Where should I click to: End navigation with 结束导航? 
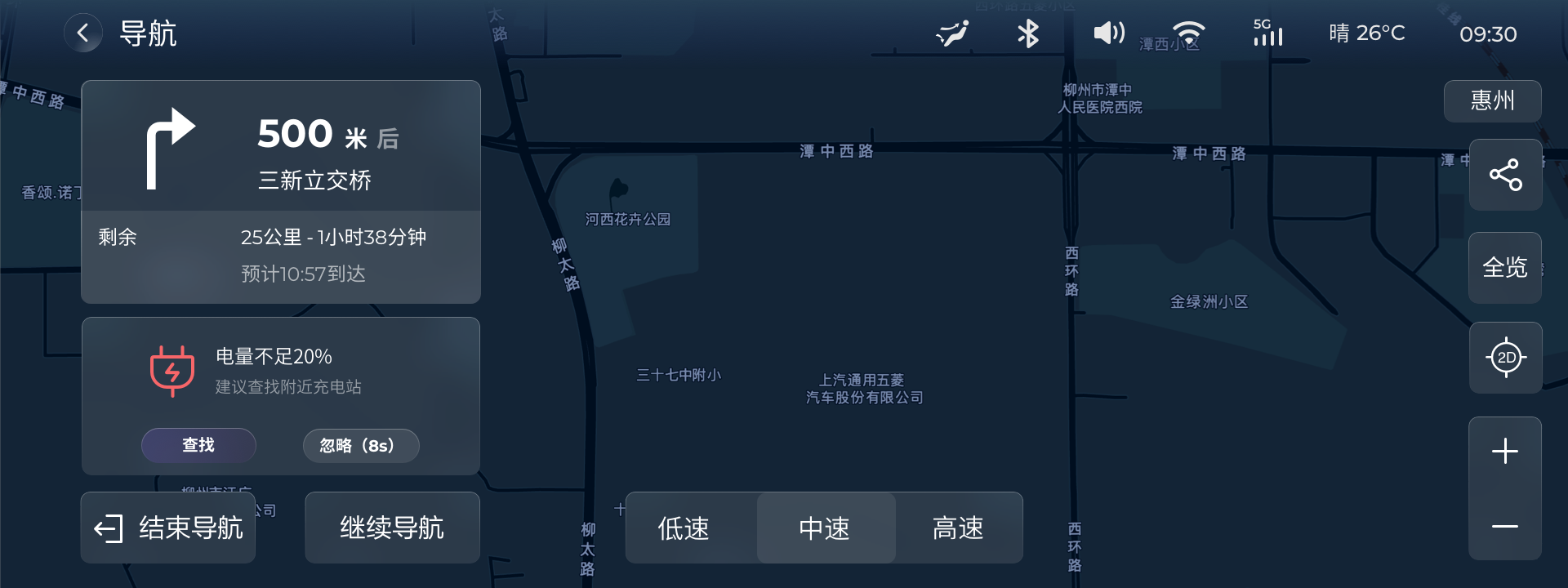(168, 528)
